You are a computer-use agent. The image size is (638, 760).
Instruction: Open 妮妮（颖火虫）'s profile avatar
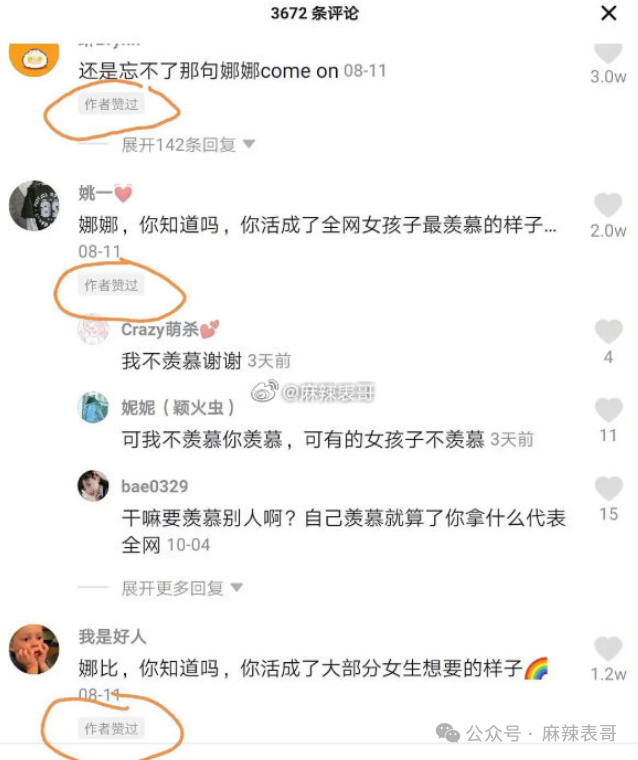[94, 408]
